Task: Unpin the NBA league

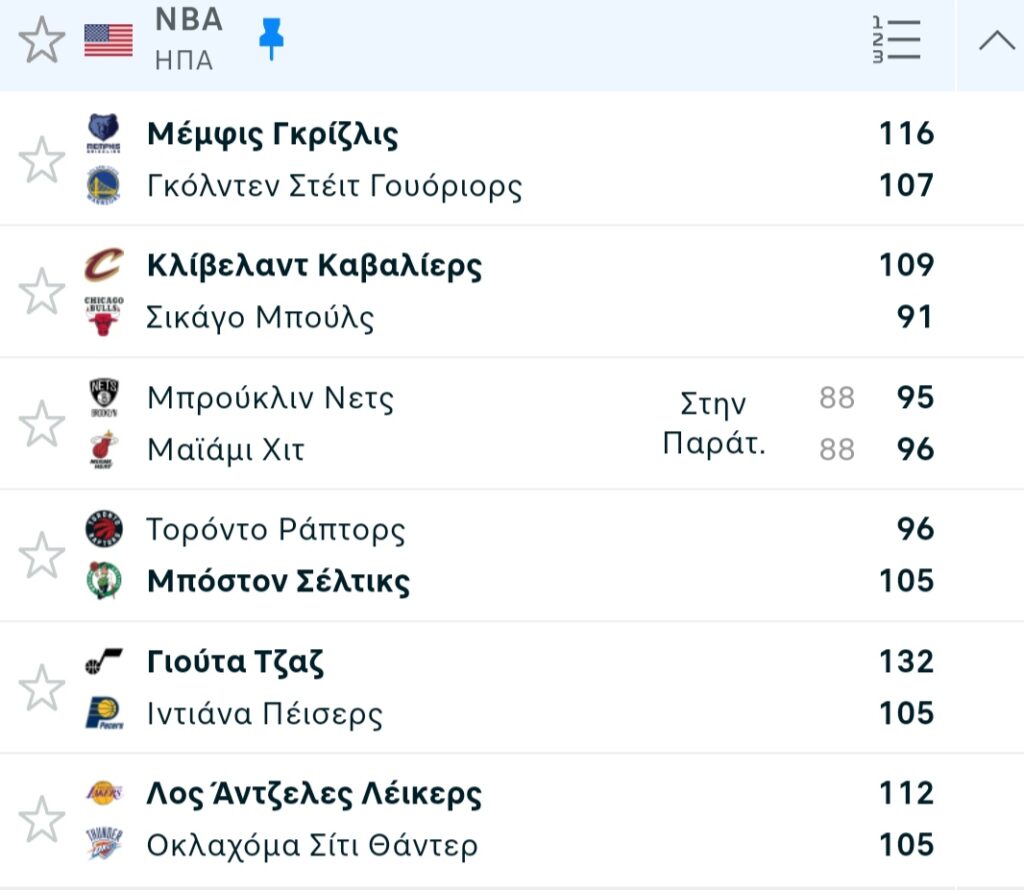Action: 270,40
